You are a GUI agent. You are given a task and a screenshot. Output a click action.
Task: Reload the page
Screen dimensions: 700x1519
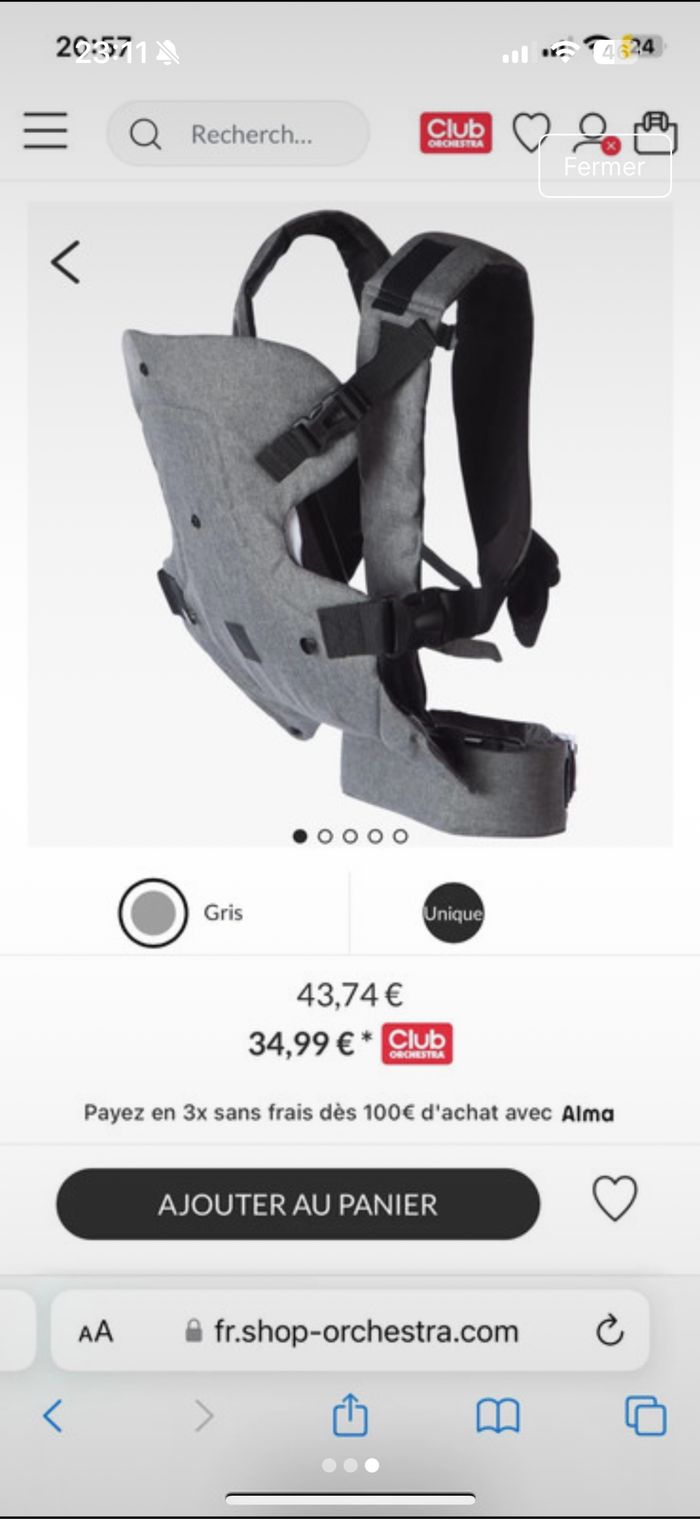pyautogui.click(x=609, y=1331)
